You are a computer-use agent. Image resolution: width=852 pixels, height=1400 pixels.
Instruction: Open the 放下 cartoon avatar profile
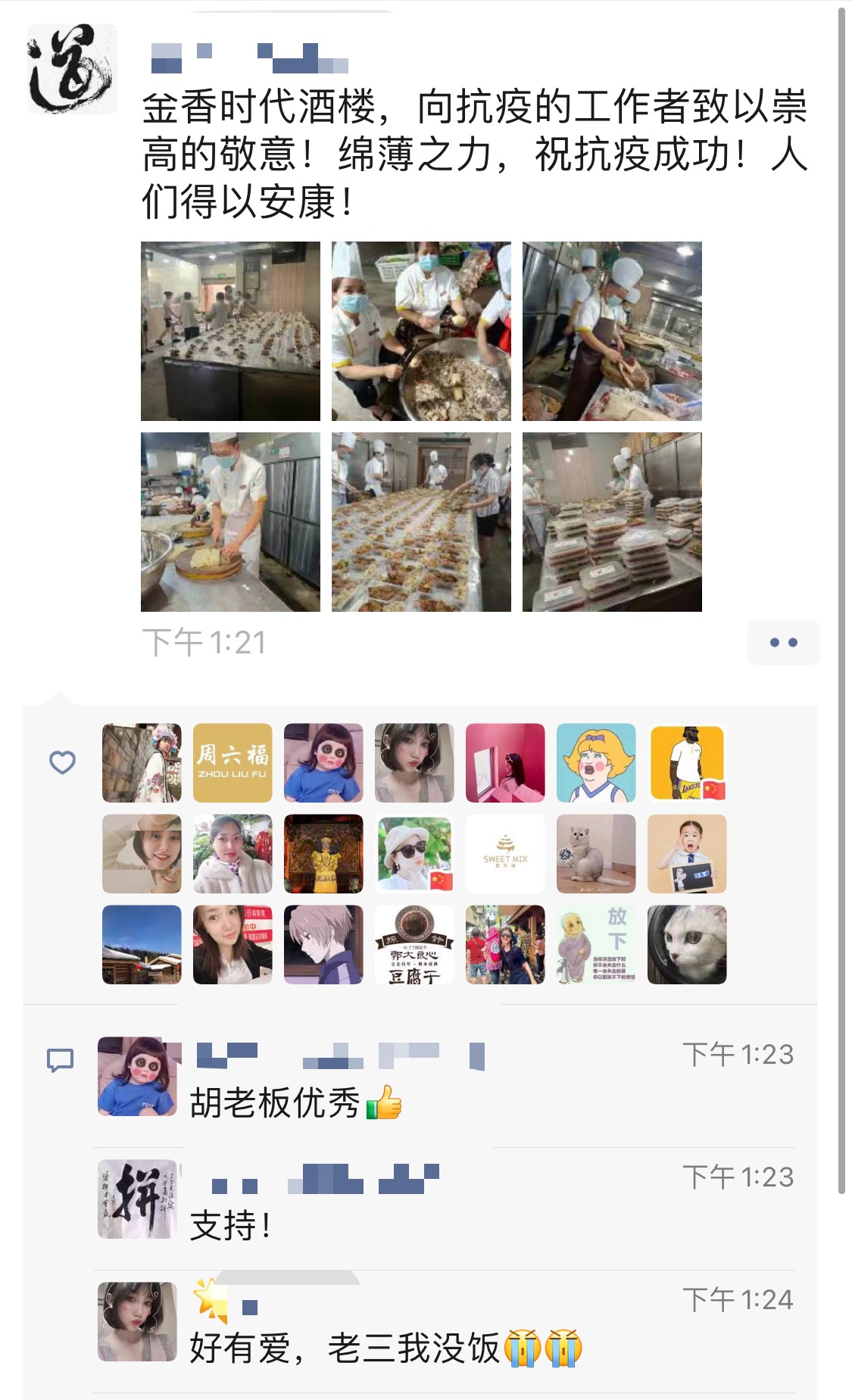tap(596, 944)
